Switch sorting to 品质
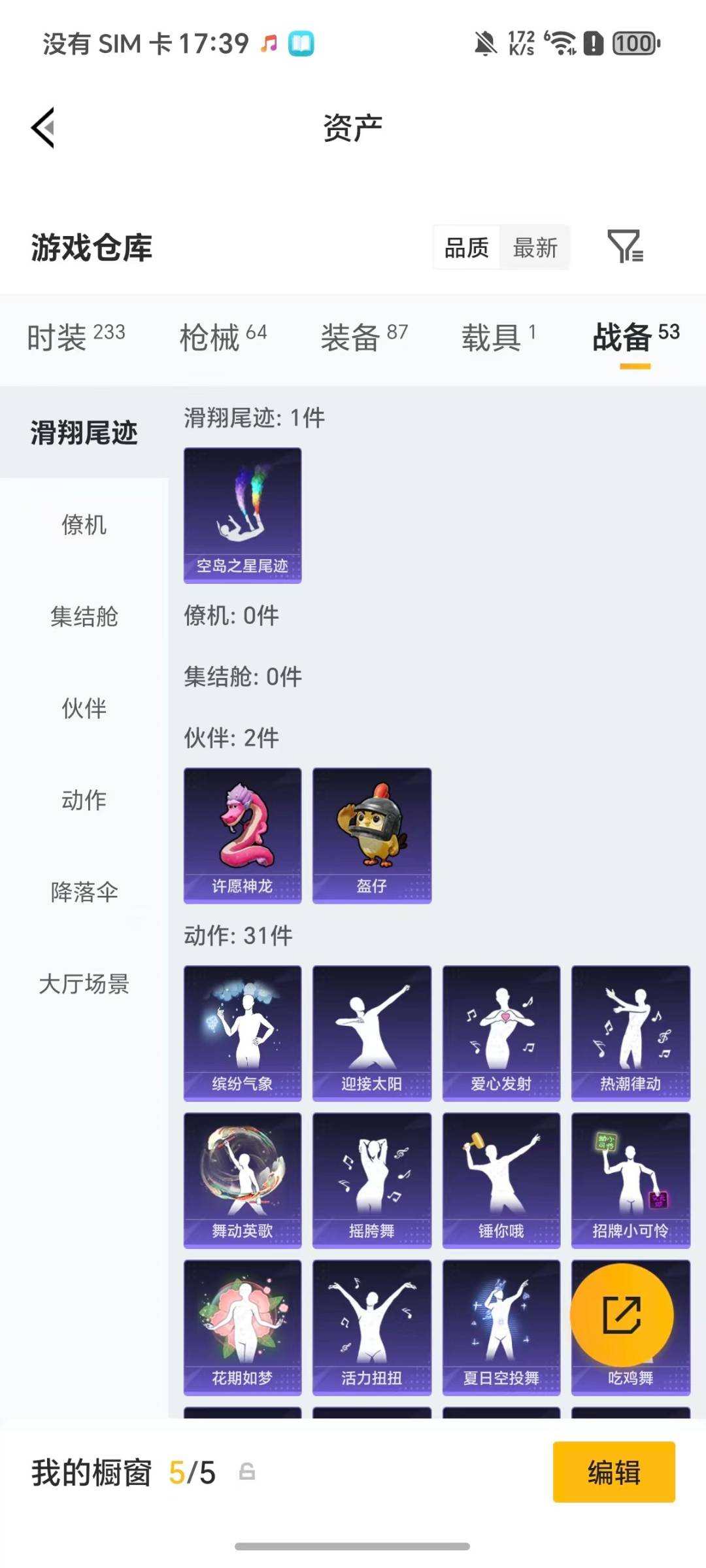Viewport: 706px width, 1568px height. (x=465, y=247)
